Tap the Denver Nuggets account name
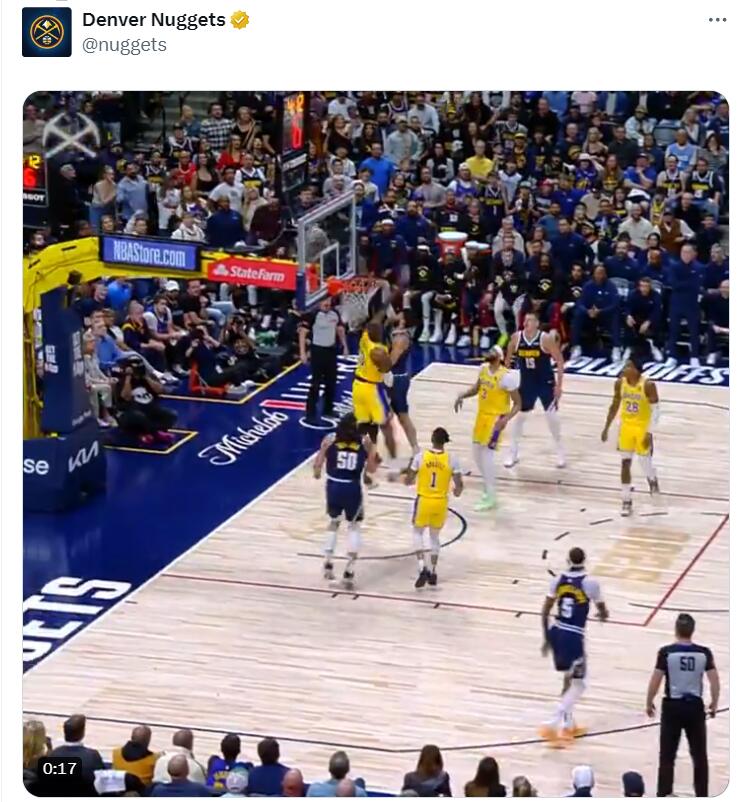750x802 pixels. point(153,20)
